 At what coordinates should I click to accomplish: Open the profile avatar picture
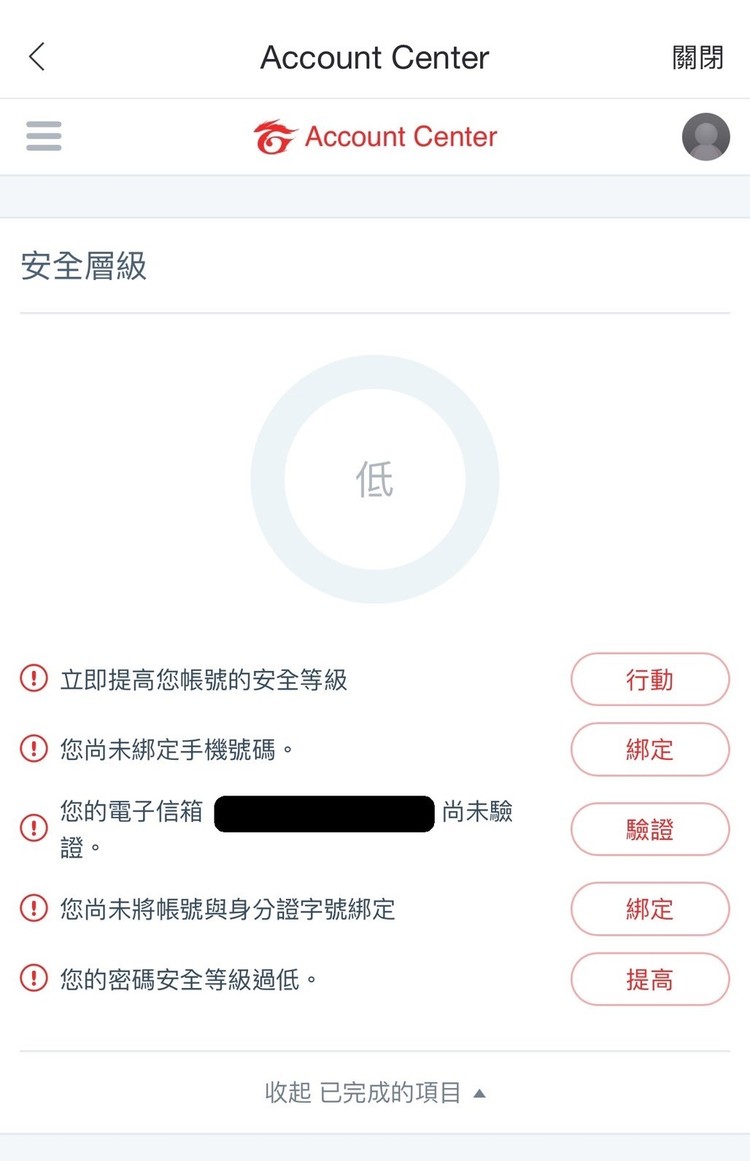click(706, 137)
